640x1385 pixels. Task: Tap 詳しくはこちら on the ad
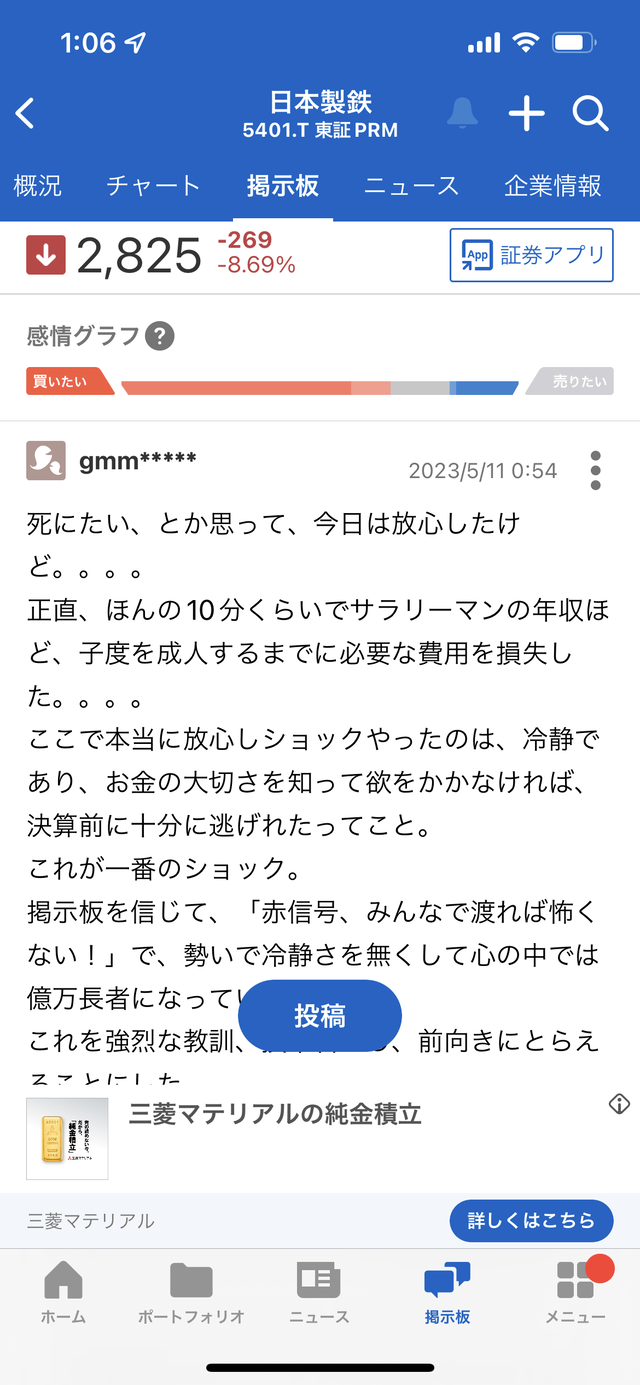(530, 1220)
